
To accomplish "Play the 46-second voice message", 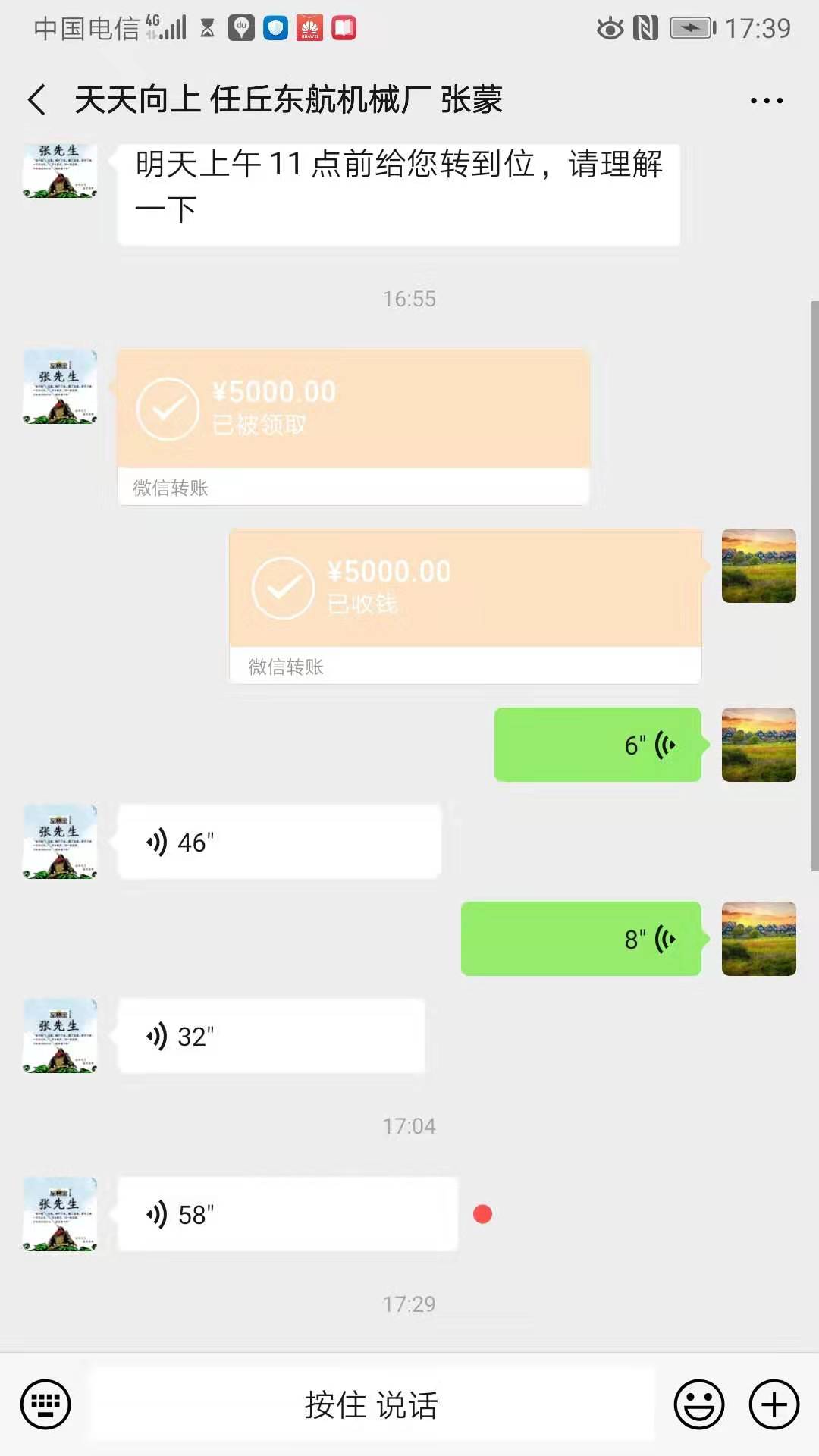I will 279,842.
